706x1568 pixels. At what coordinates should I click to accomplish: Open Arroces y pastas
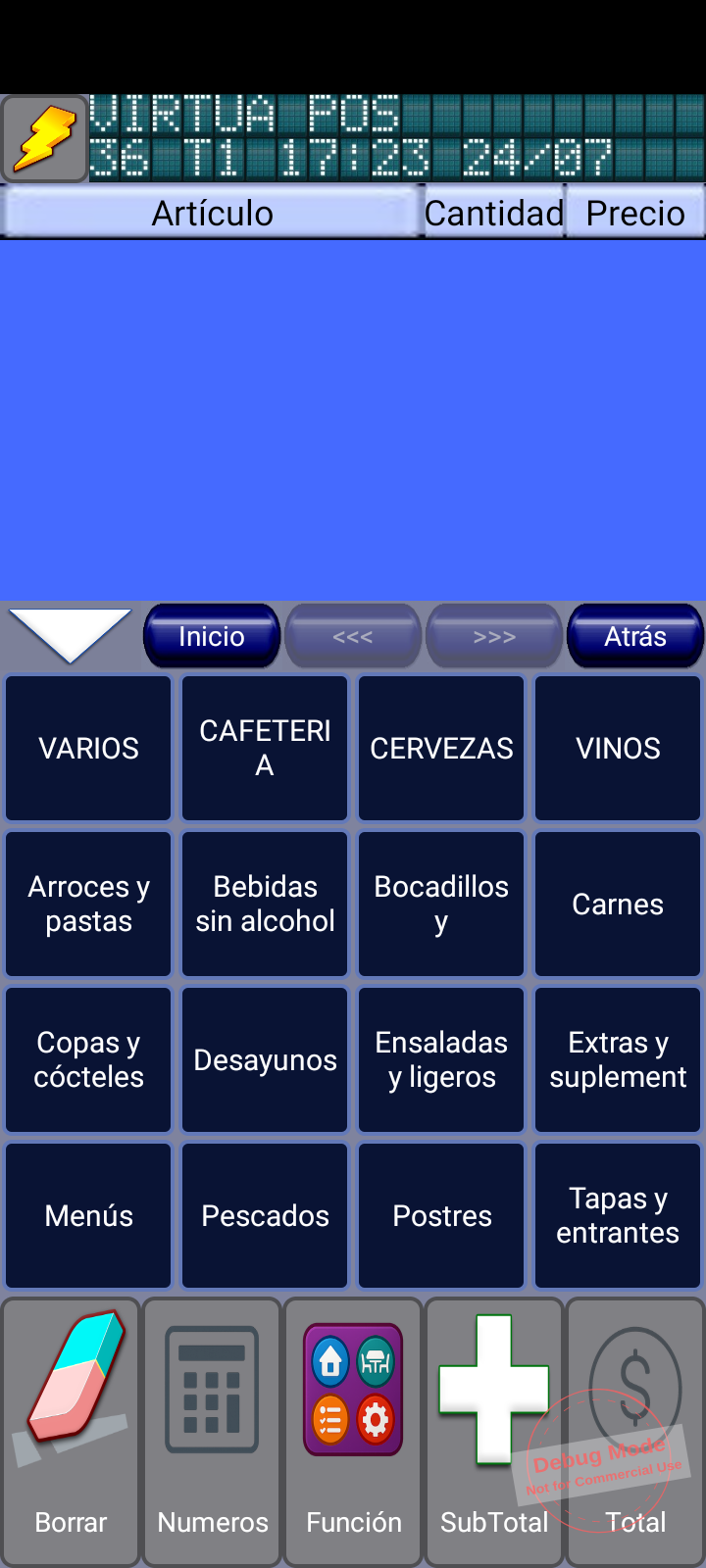88,904
